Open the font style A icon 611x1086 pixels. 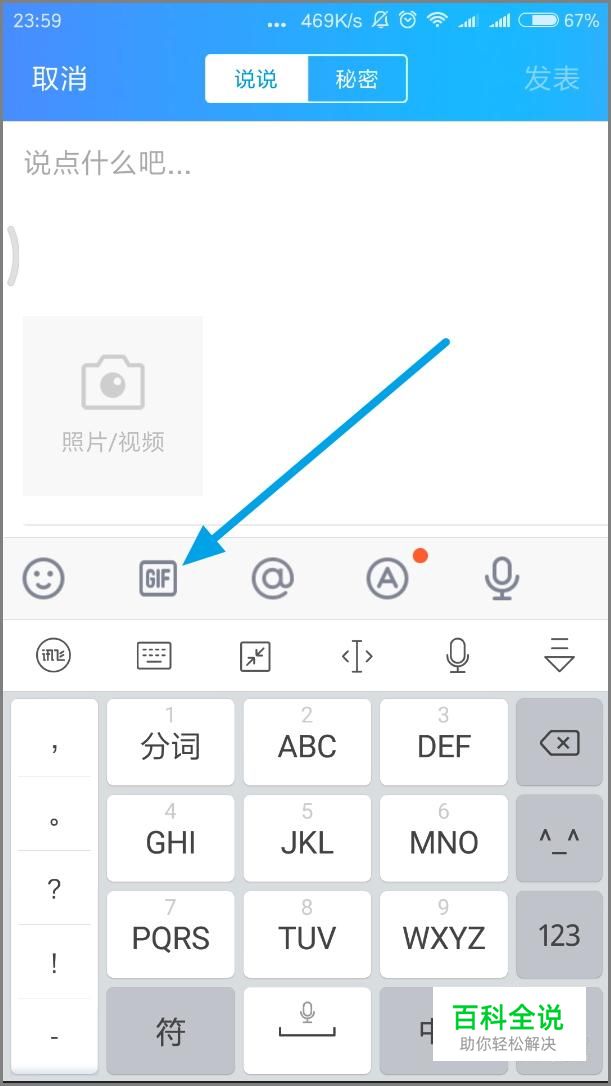click(x=388, y=578)
